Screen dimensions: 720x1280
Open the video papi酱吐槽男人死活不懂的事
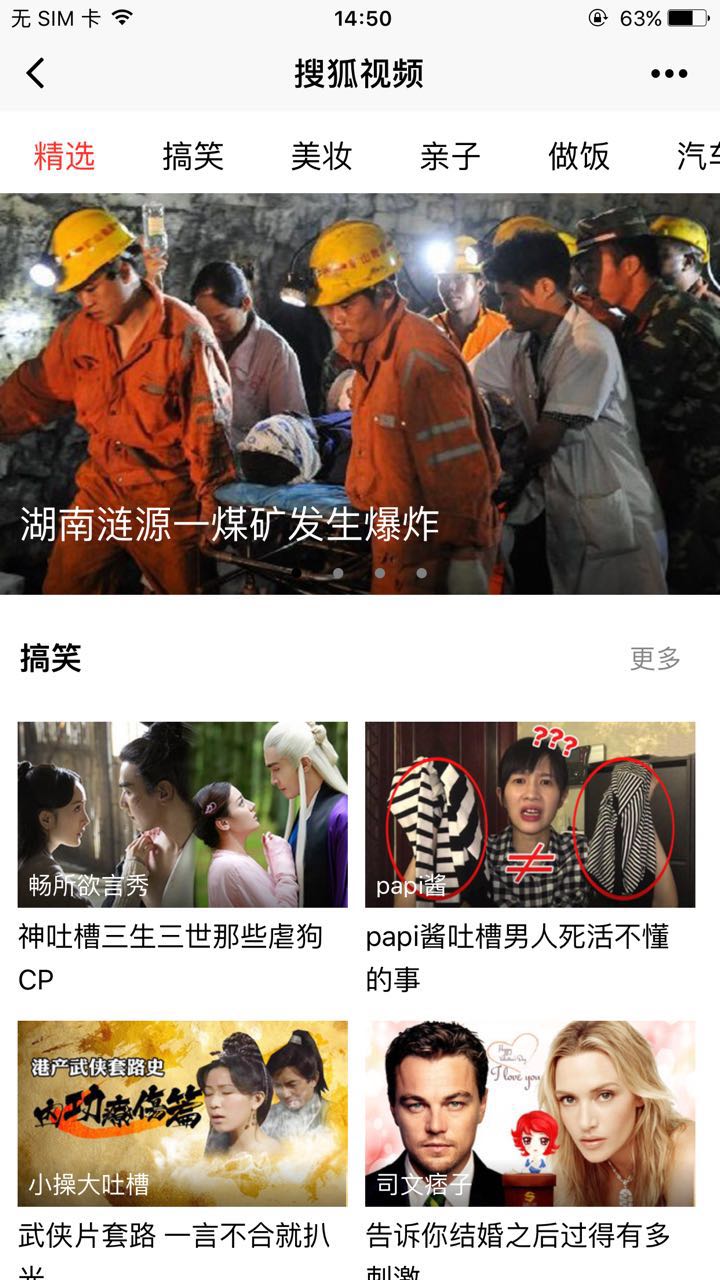coord(530,814)
